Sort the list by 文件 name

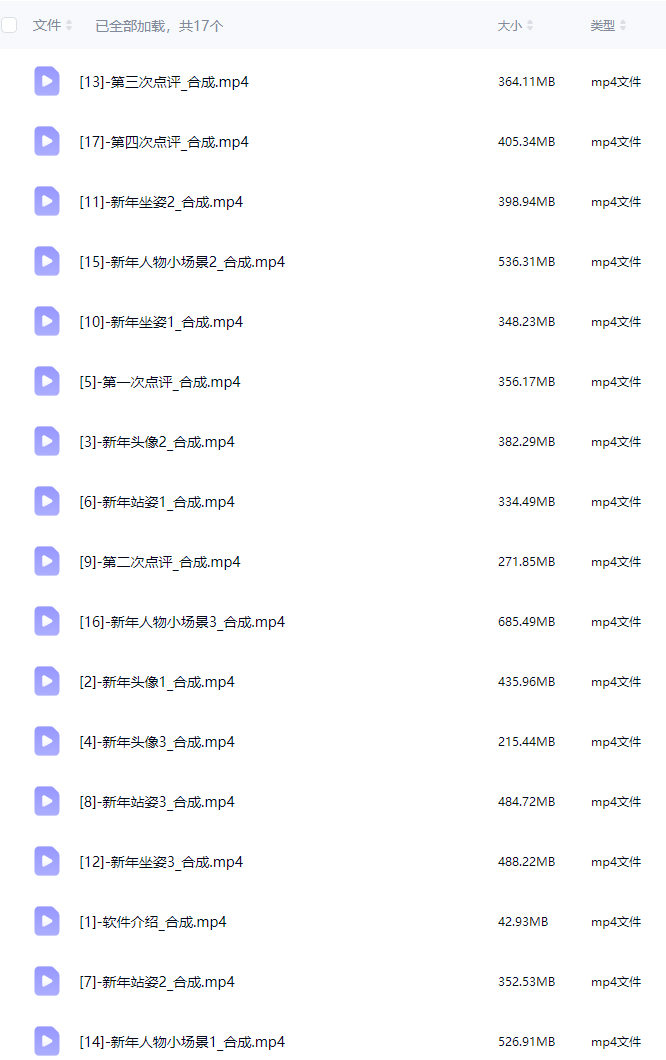52,26
